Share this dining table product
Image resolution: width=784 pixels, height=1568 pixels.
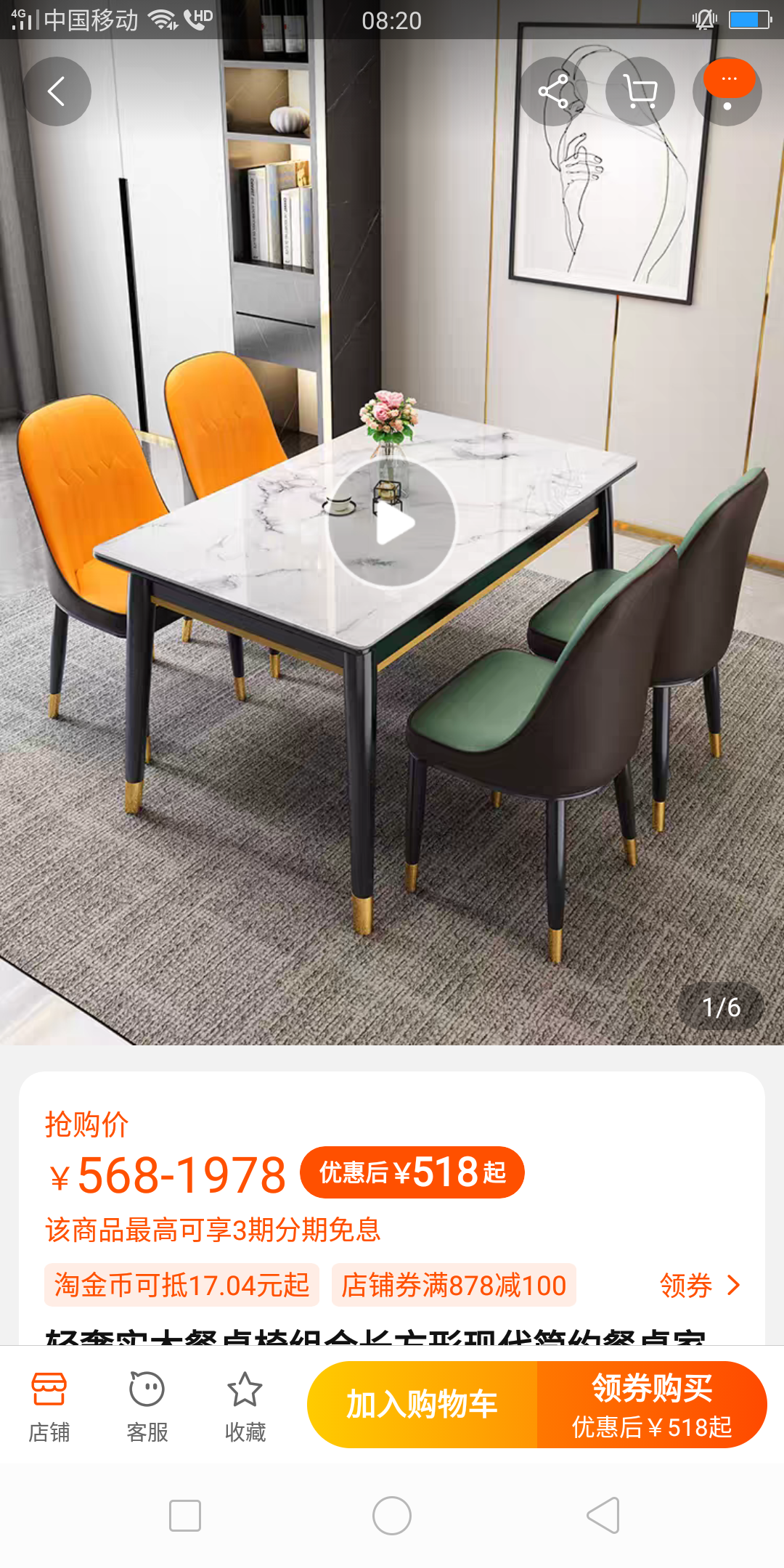click(553, 91)
